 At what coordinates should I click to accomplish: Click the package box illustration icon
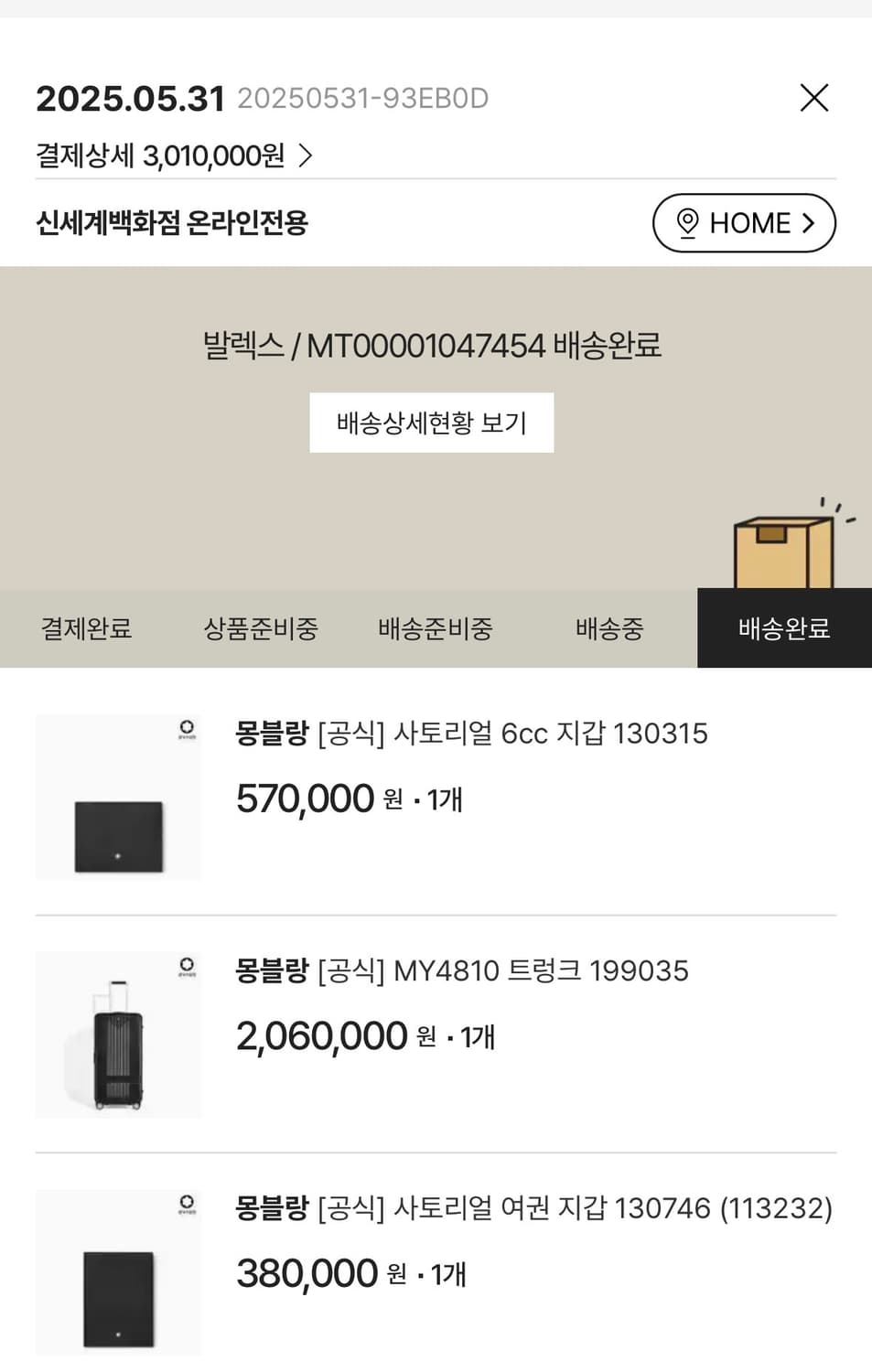(784, 549)
